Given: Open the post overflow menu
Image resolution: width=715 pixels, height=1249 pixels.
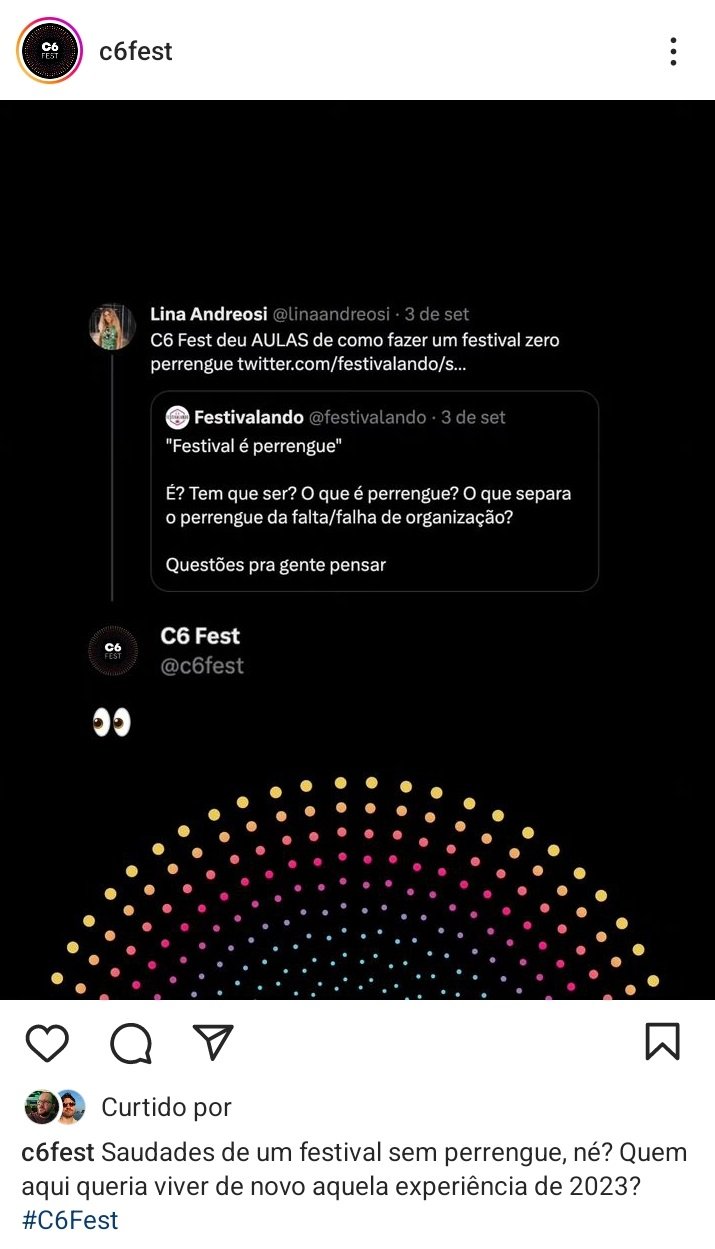Looking at the screenshot, I should click(674, 51).
